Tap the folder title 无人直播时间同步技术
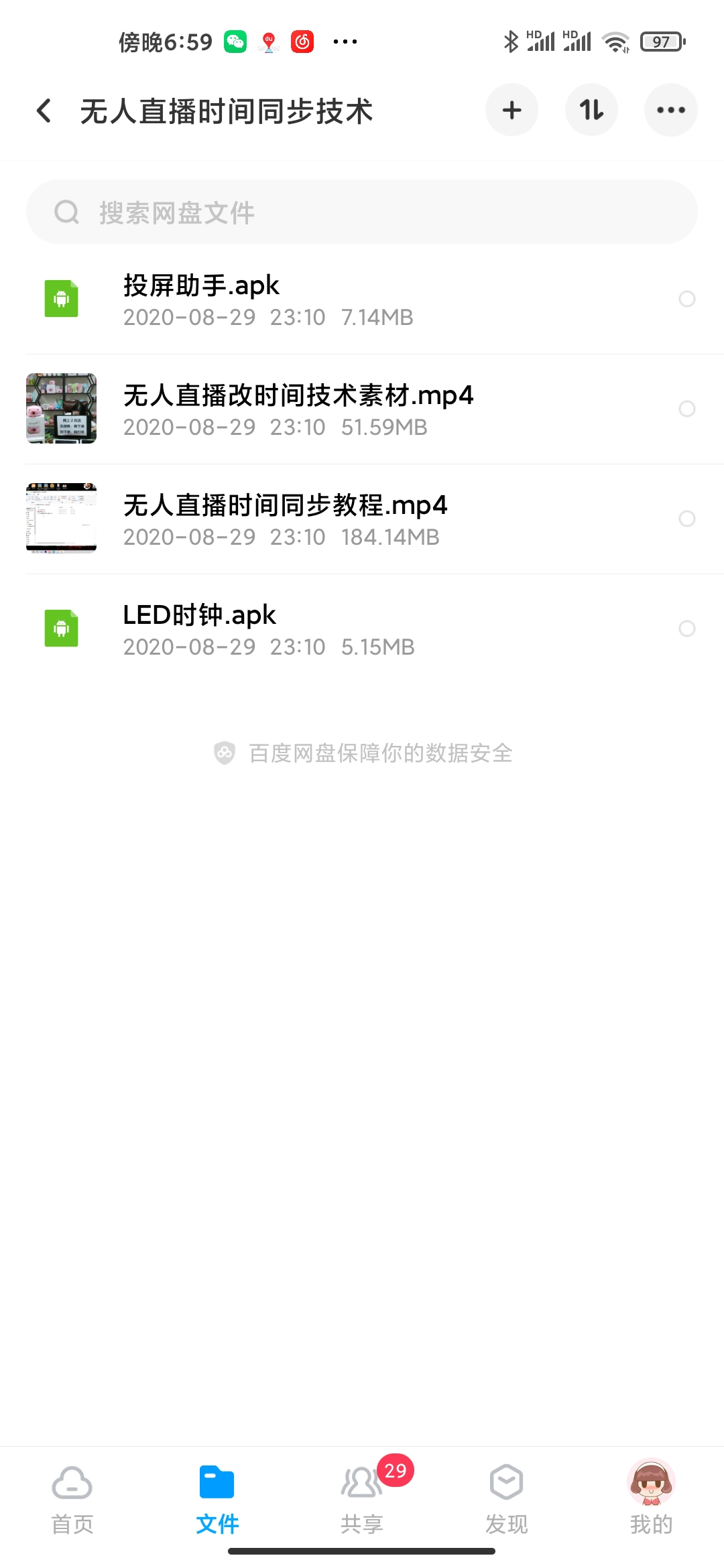The width and height of the screenshot is (724, 1568). 226,111
